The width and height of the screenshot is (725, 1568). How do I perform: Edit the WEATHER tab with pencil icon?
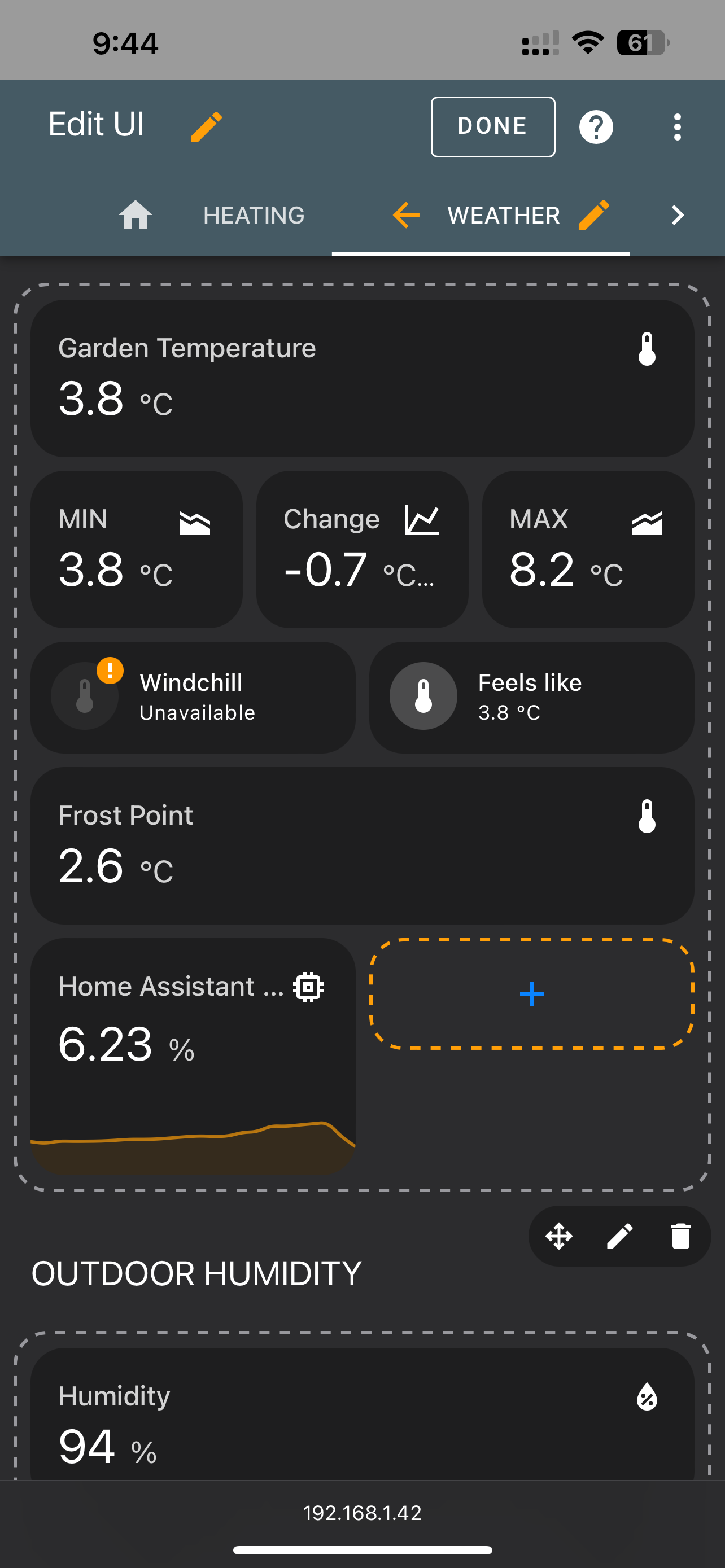tap(593, 215)
